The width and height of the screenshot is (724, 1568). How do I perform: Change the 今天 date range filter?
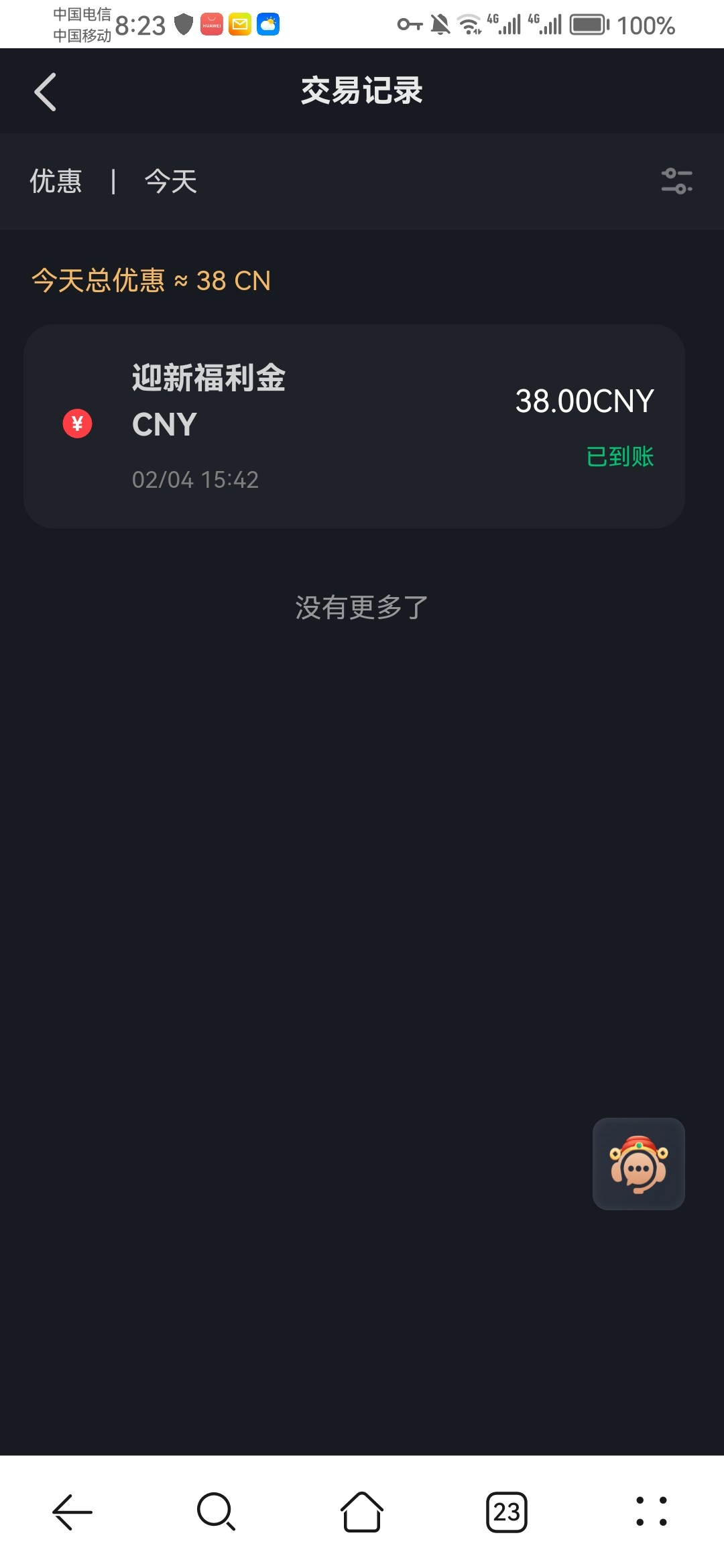[171, 182]
